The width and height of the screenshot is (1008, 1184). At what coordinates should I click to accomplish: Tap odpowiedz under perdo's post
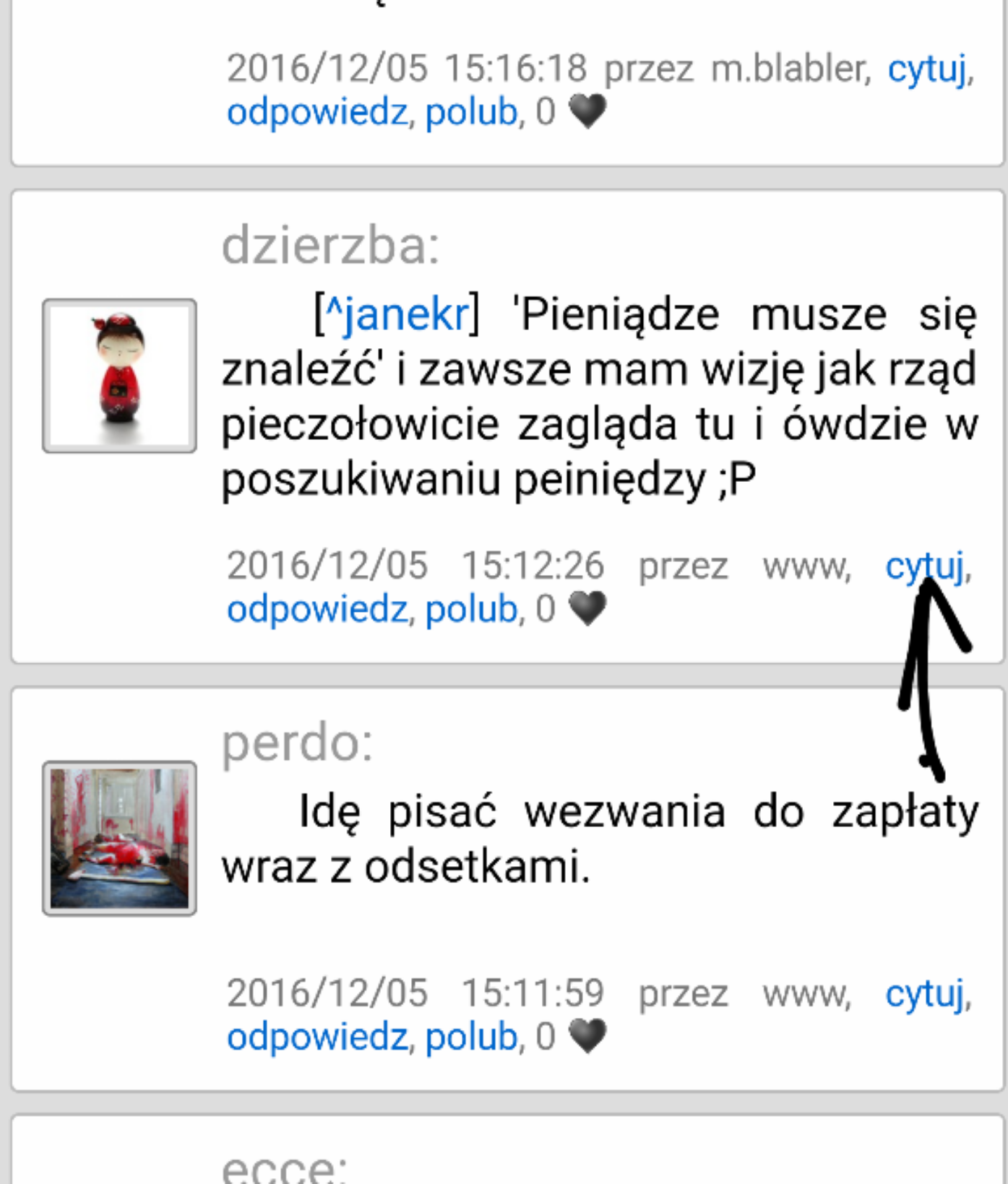coord(317,1037)
